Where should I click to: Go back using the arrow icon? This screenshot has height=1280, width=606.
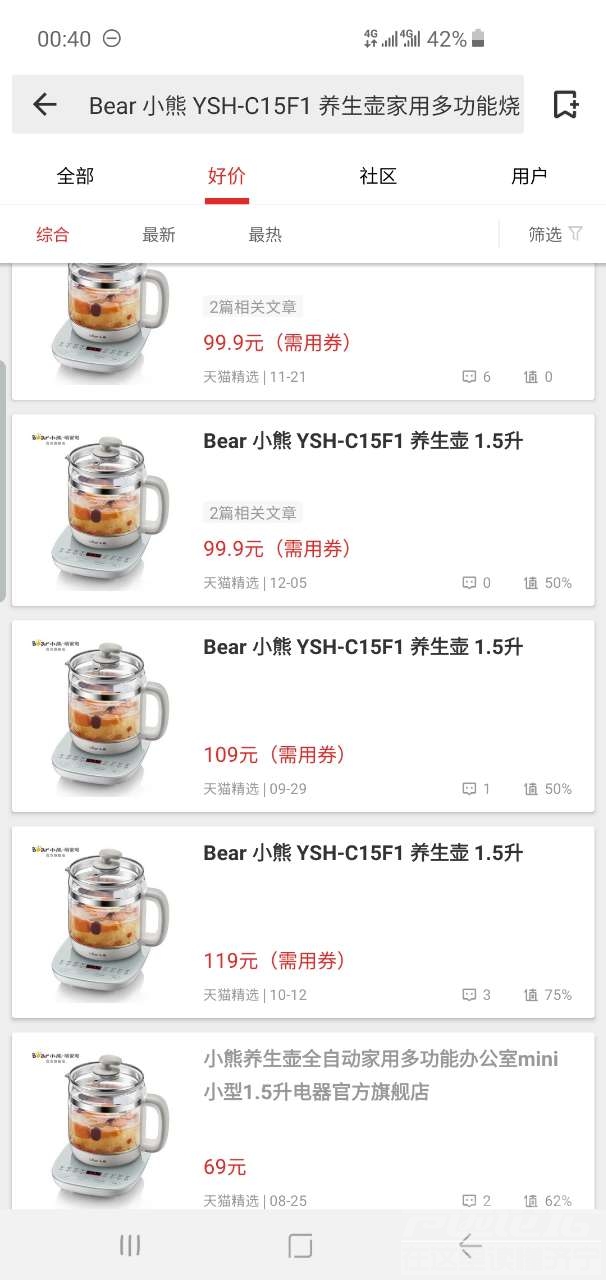click(45, 104)
